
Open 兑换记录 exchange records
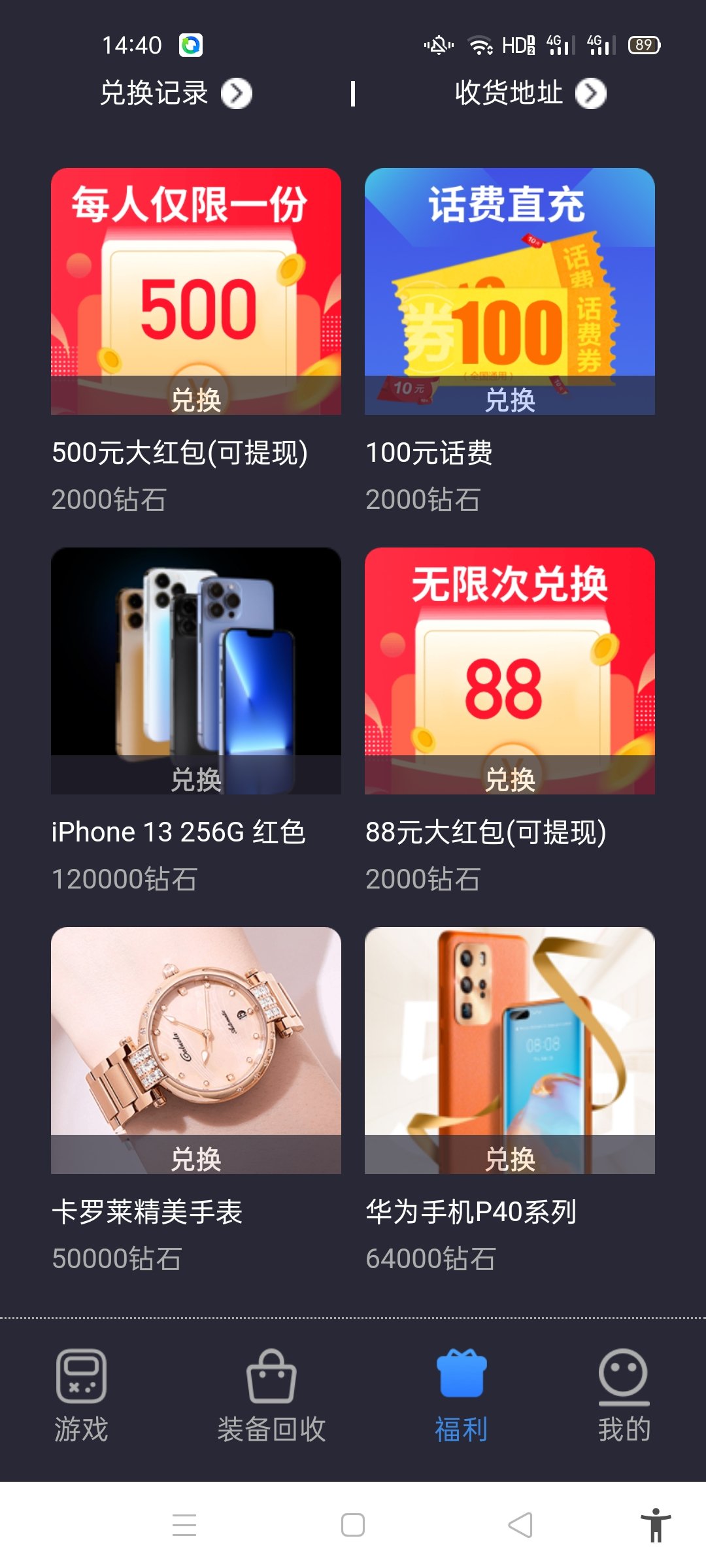[175, 93]
